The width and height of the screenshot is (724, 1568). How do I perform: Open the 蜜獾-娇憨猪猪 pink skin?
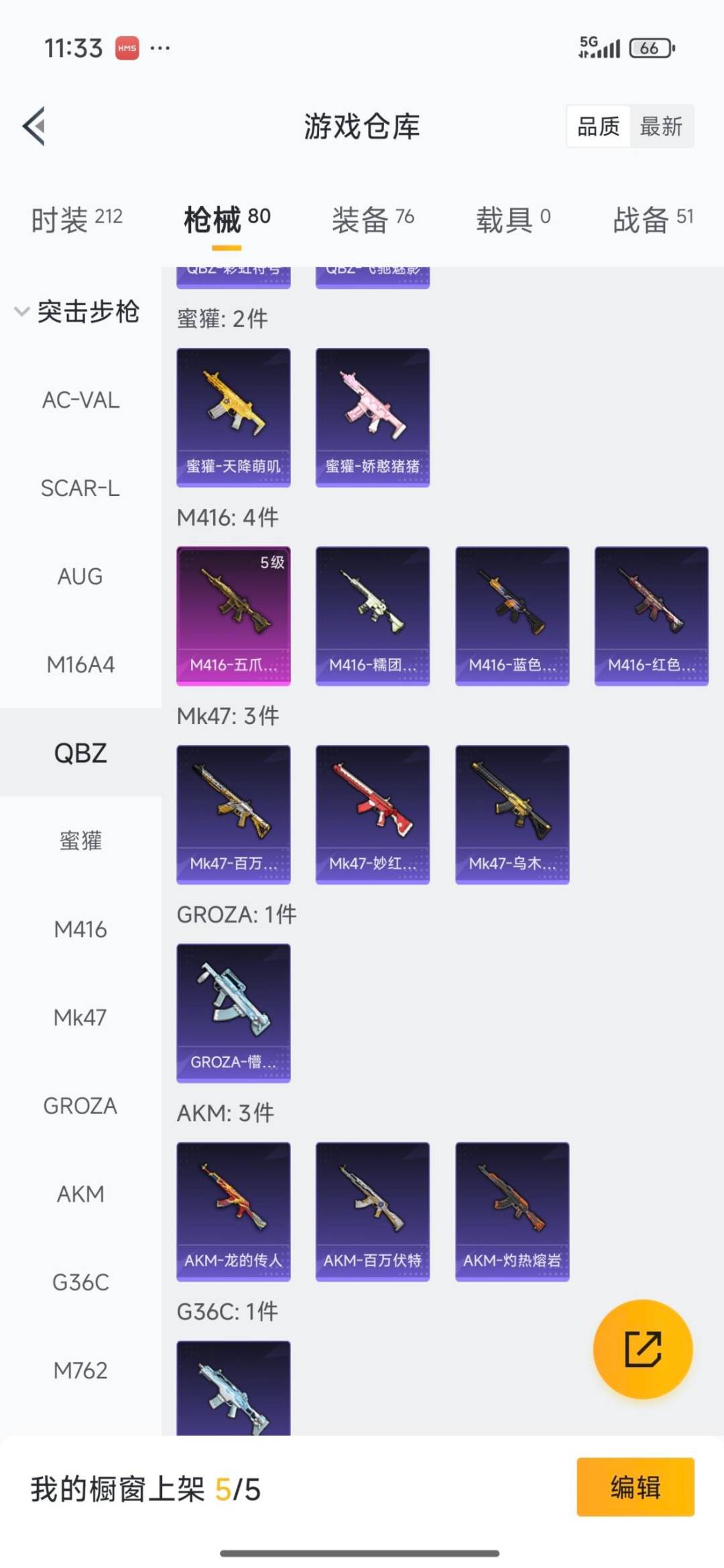pos(373,416)
